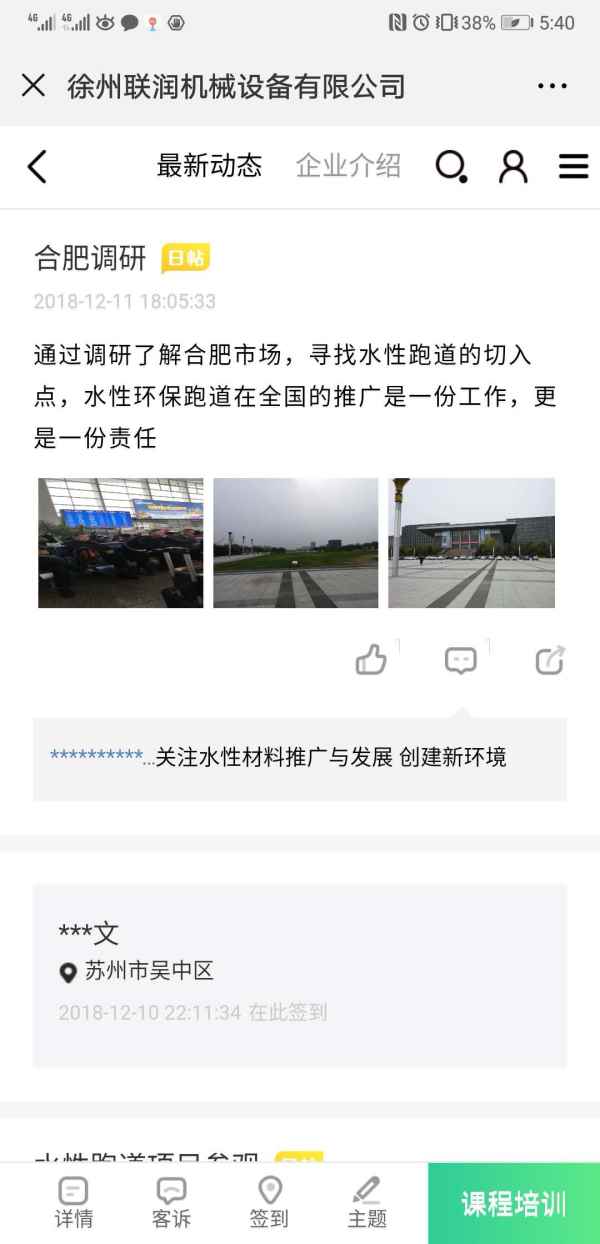This screenshot has width=600, height=1244.
Task: Share the 合肥调研 post
Action: pos(550,660)
